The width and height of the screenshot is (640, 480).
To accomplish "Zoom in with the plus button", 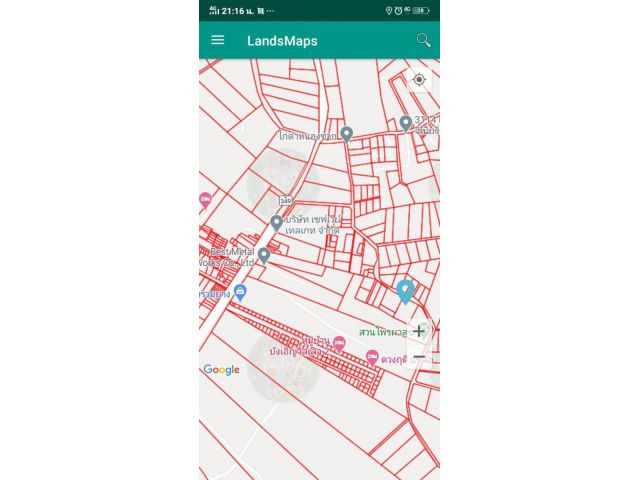I will pos(419,331).
